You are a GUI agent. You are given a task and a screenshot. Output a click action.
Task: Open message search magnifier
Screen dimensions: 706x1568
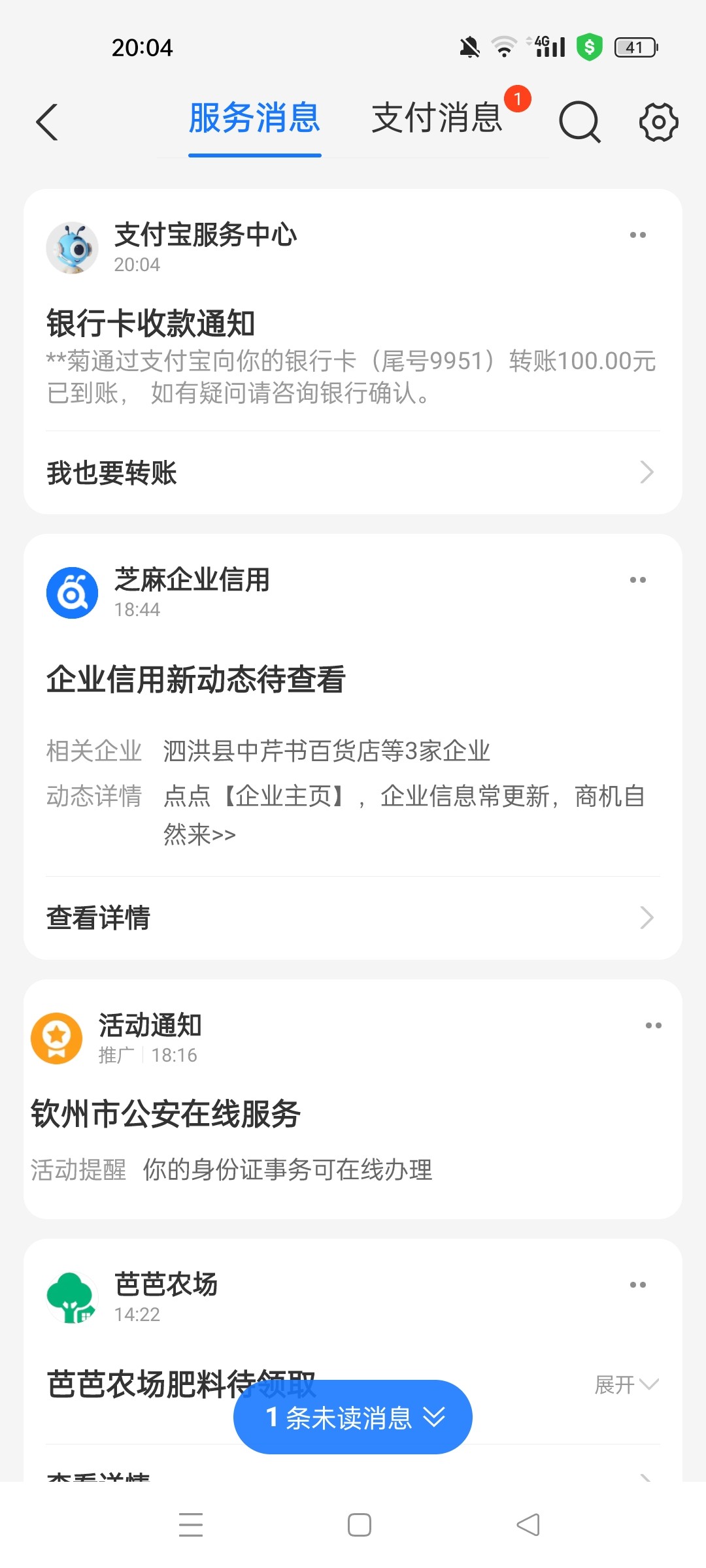coord(579,122)
